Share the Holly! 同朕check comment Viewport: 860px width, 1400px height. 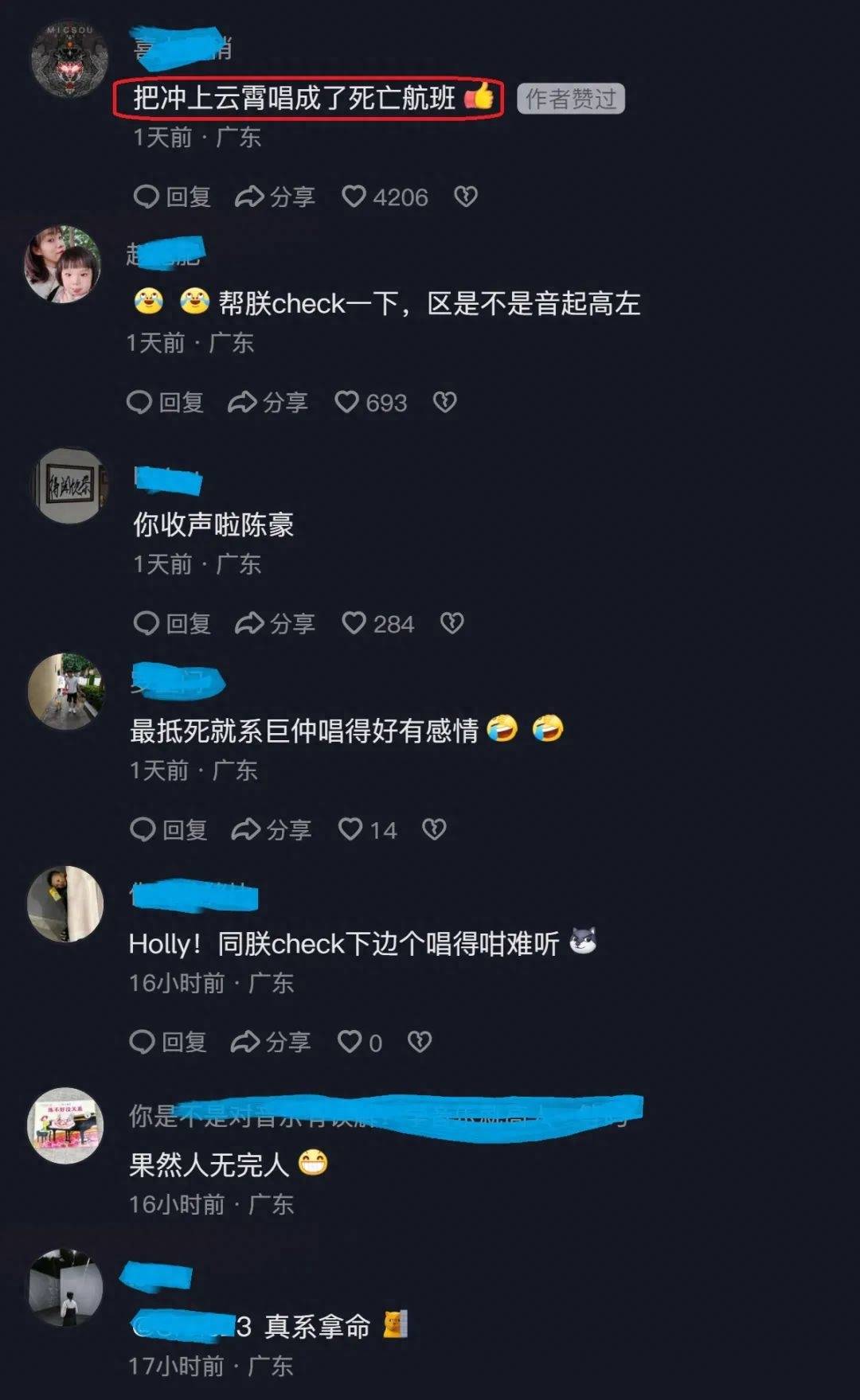tap(270, 1042)
